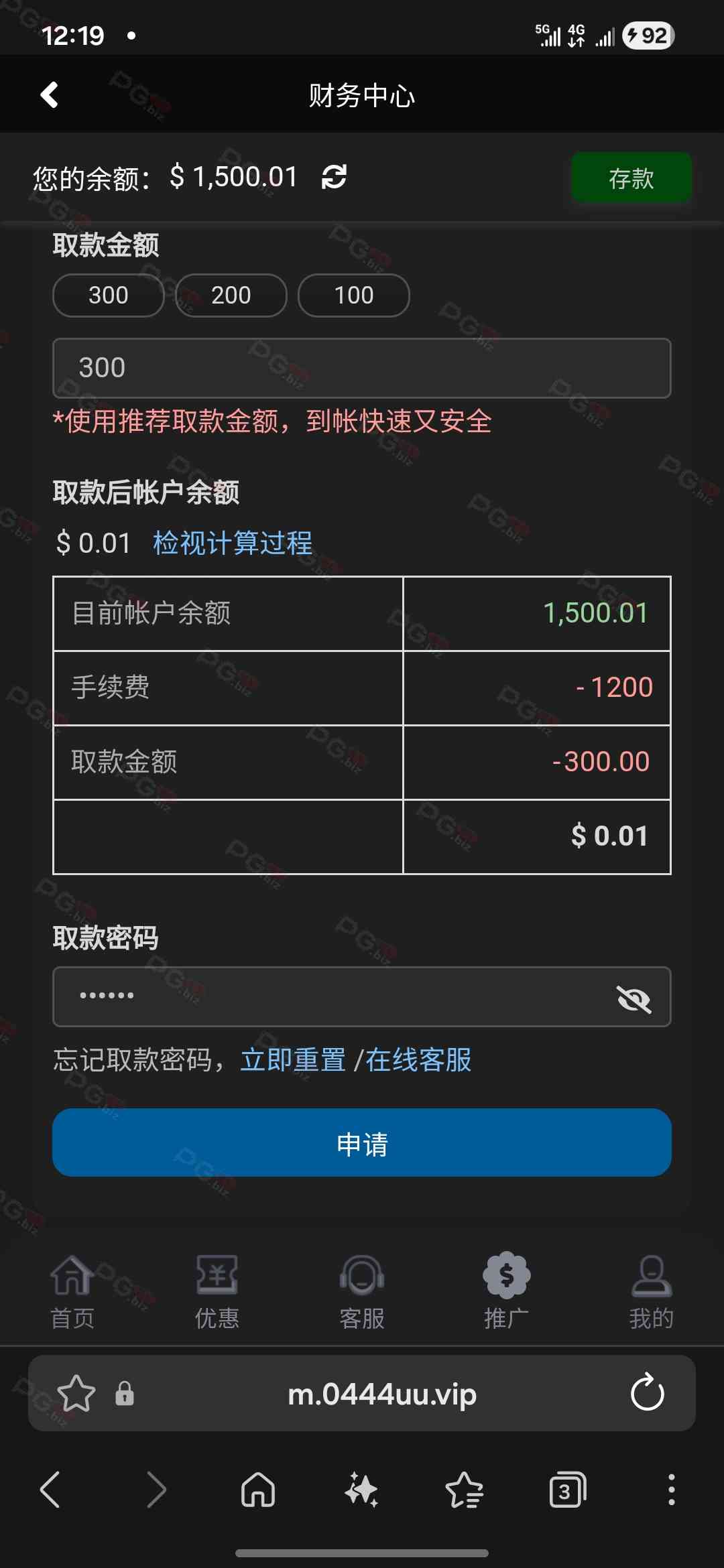Select the 300 amount chip

click(109, 296)
